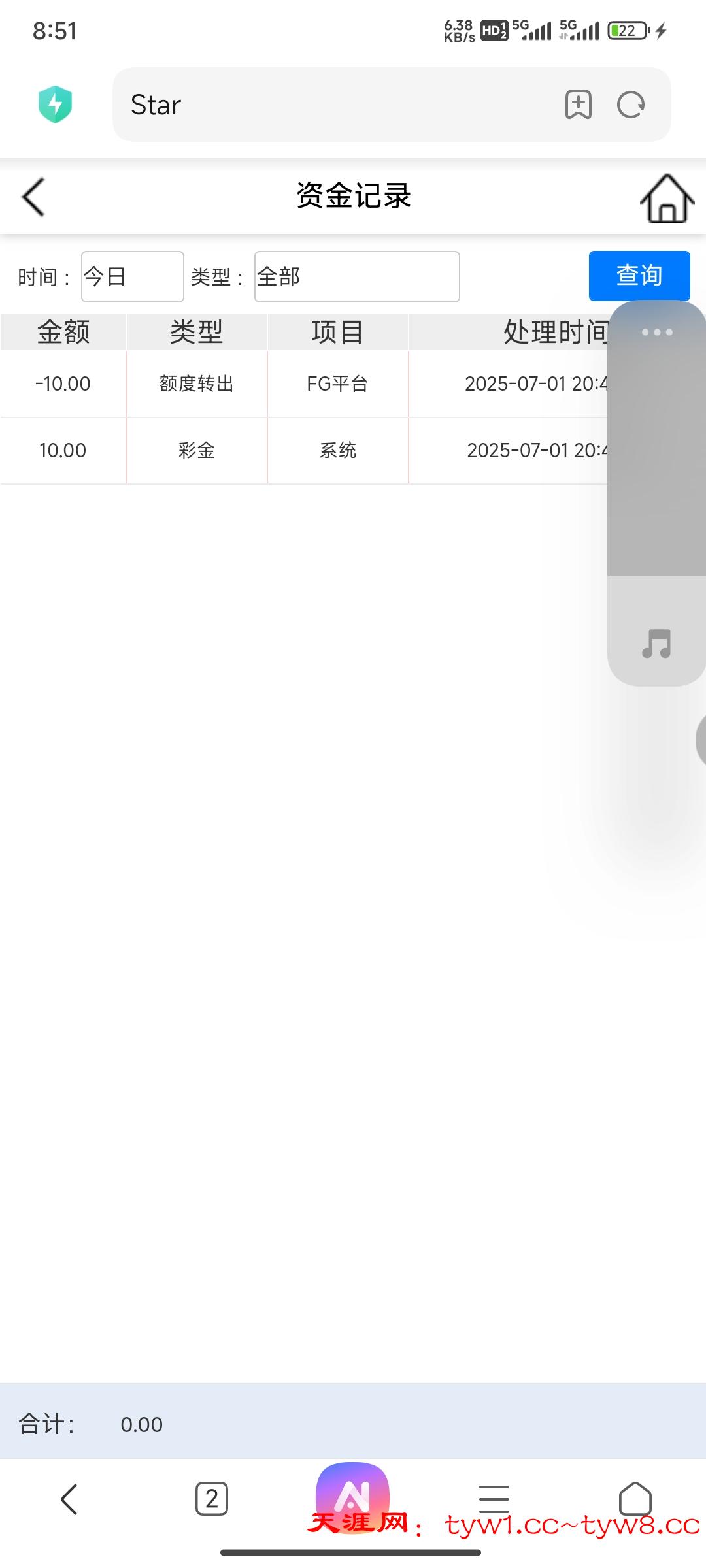This screenshot has height=1568, width=706.
Task: Launch the AI assistant in bottom bar
Action: pyautogui.click(x=352, y=1493)
